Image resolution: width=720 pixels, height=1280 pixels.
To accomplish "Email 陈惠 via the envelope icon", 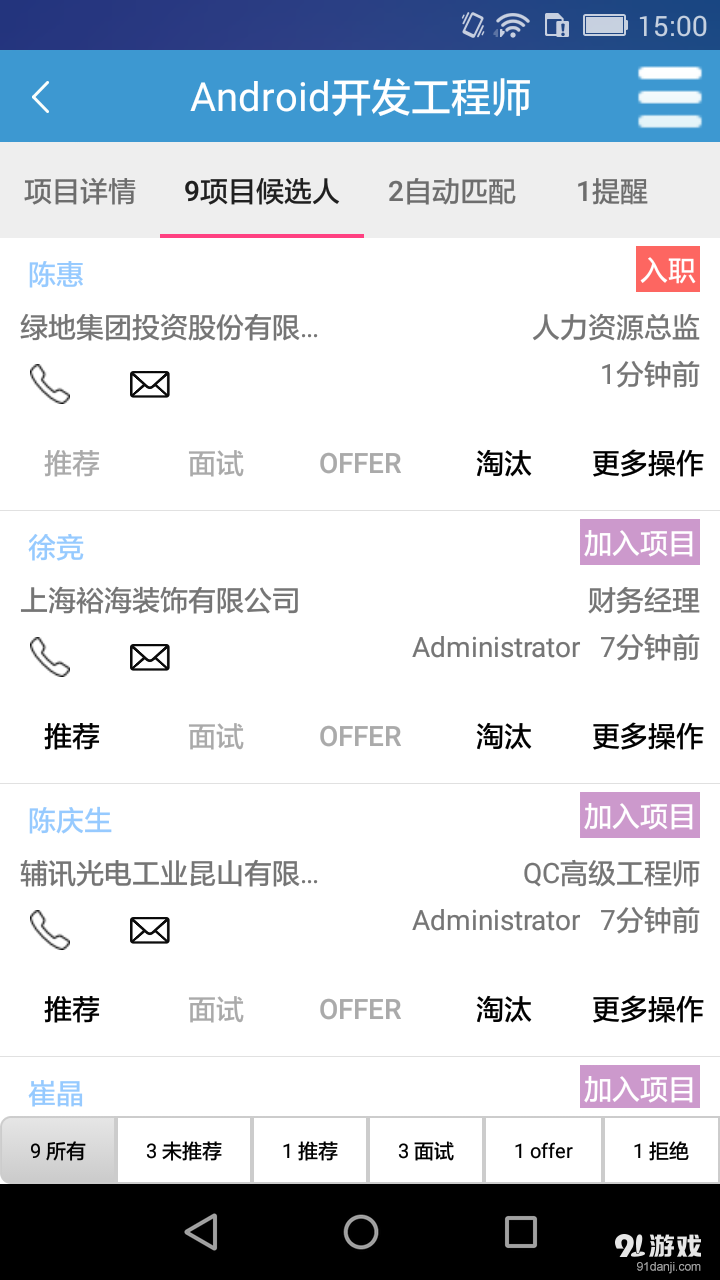I will coord(149,383).
